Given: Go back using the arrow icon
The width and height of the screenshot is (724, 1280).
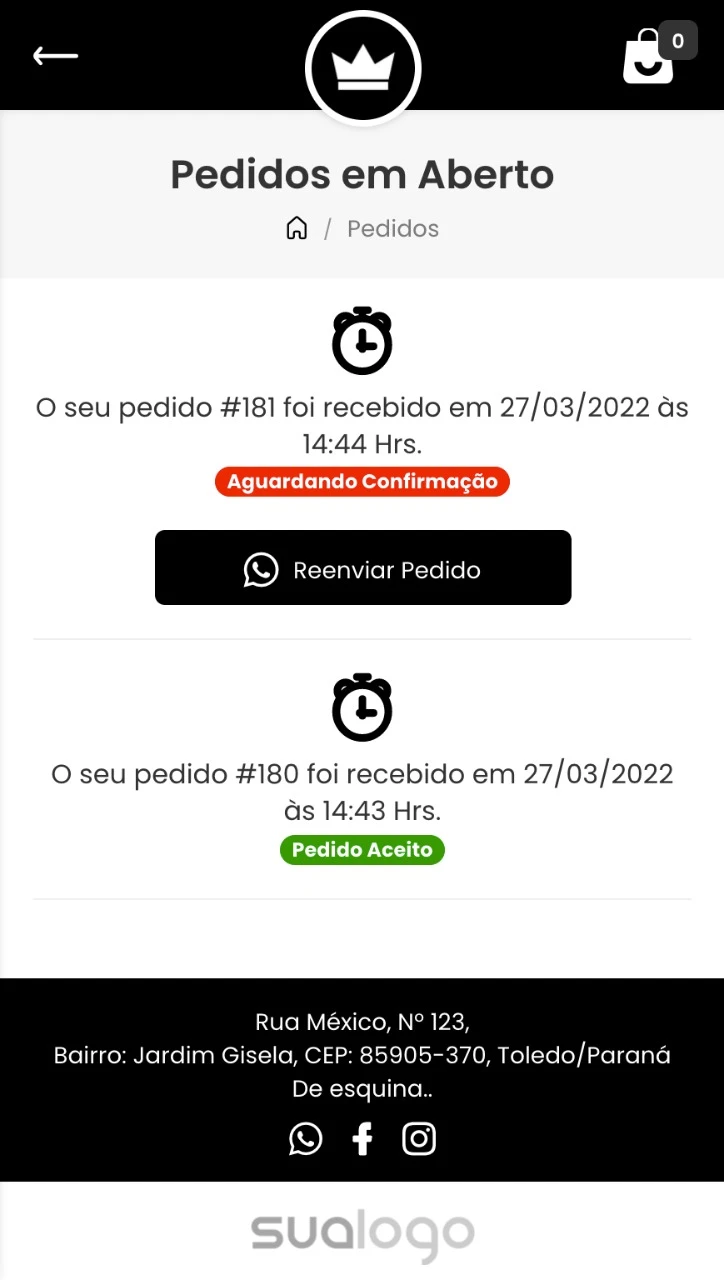Looking at the screenshot, I should 55,56.
